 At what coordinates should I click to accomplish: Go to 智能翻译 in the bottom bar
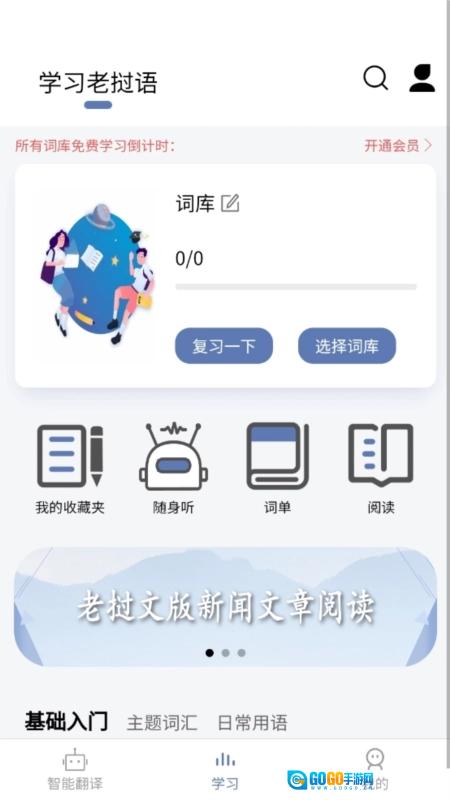75,769
